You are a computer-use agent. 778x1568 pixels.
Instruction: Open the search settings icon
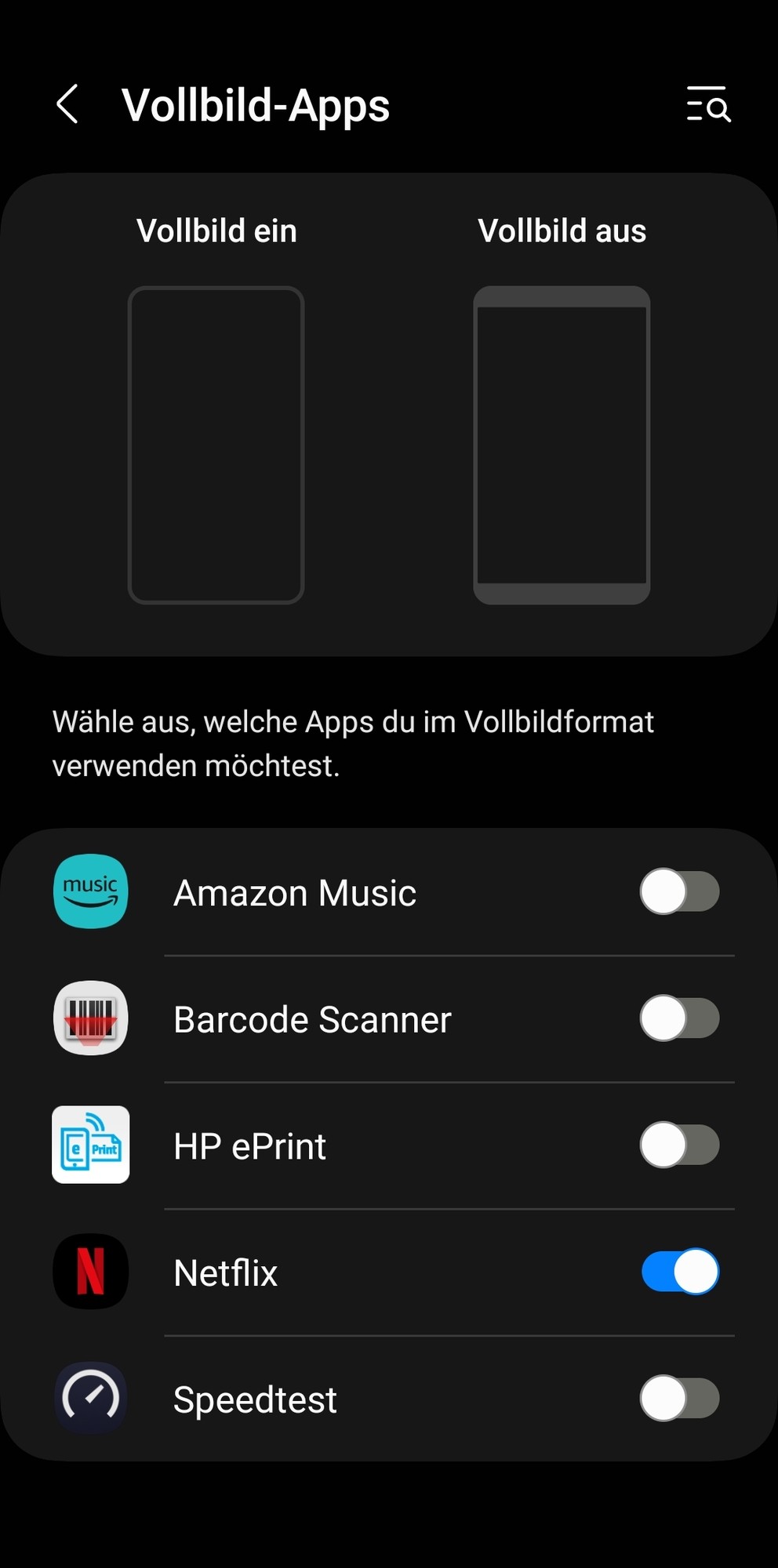point(708,104)
